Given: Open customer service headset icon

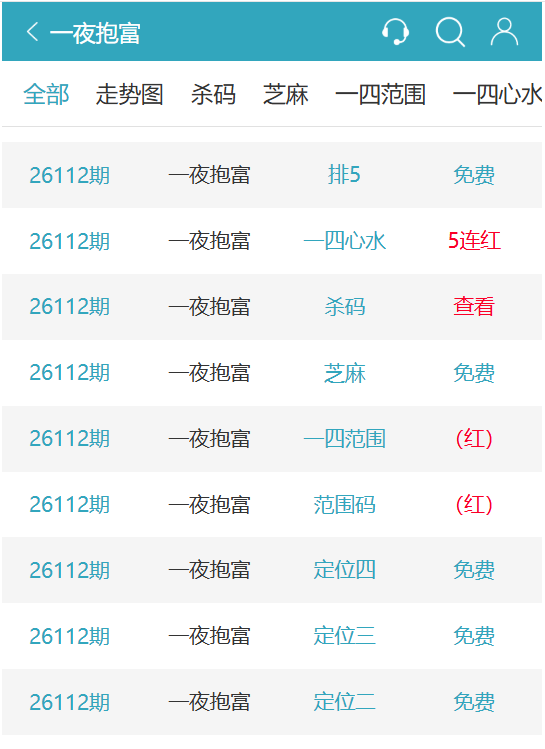Looking at the screenshot, I should tap(395, 32).
